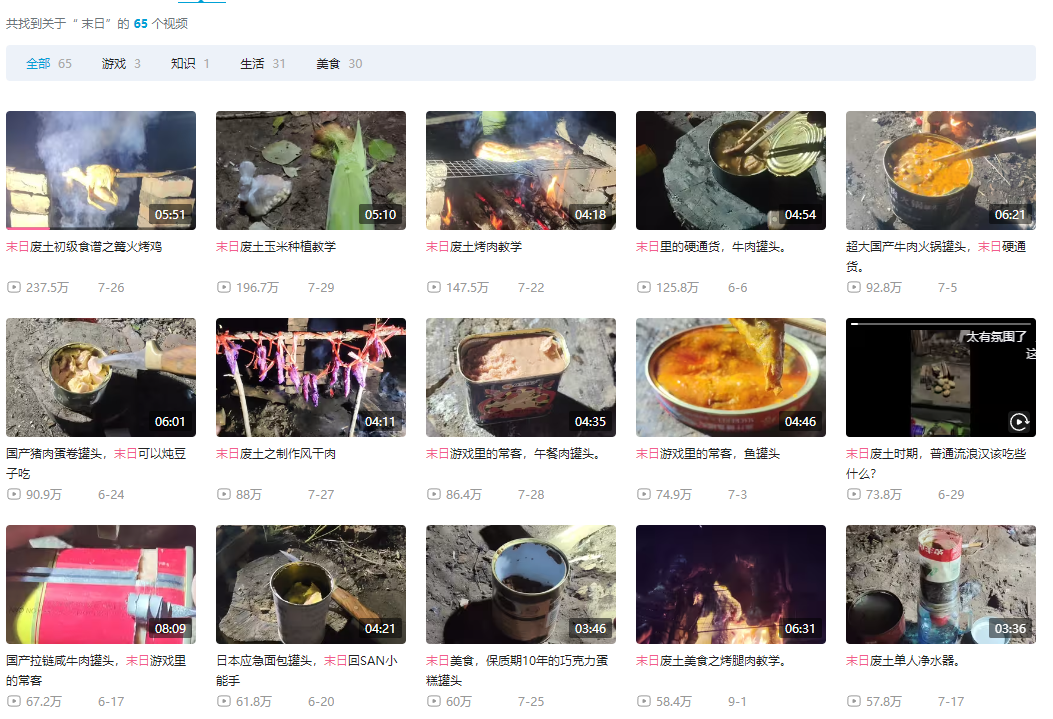
Task: Open 国产猪肉蛋卷罐头 video
Action: click(101, 377)
